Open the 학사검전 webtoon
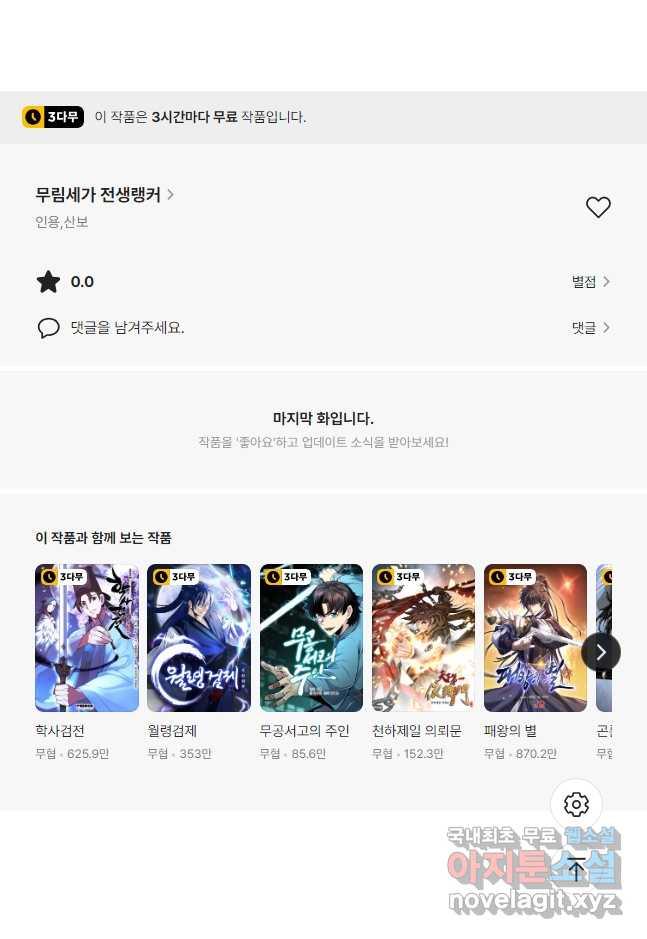Image resolution: width=647 pixels, height=939 pixels. 87,639
